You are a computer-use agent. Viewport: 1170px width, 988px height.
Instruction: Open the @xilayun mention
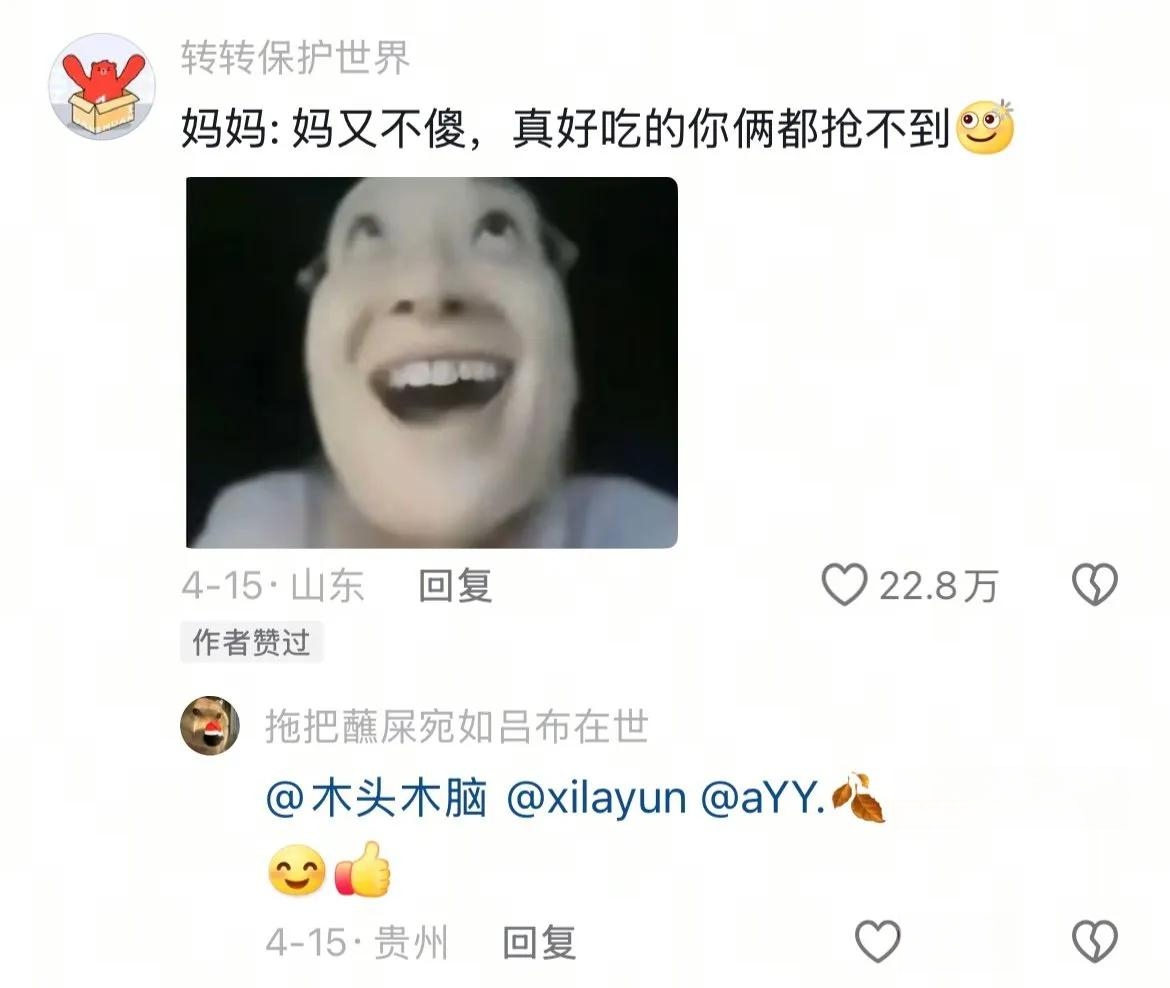click(x=597, y=799)
